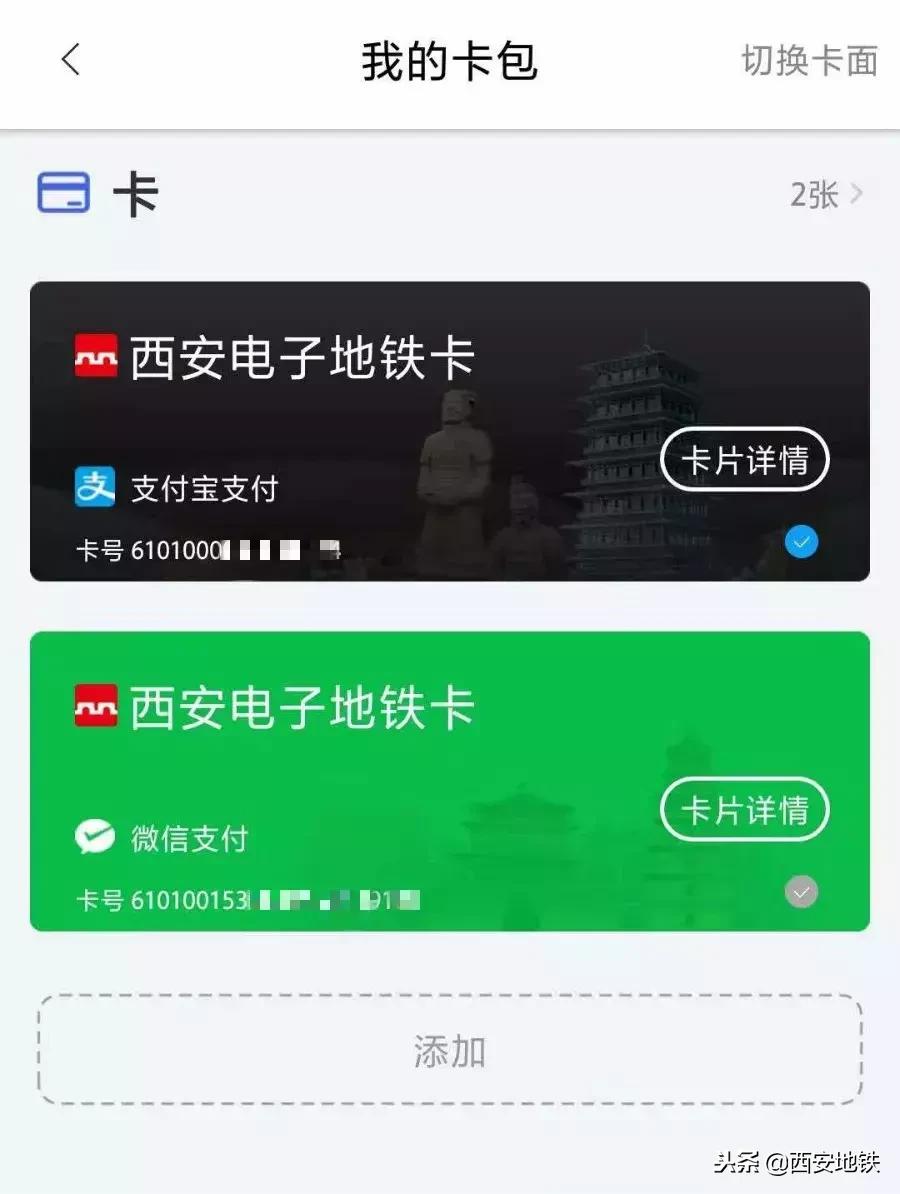Select the 我的卡包 title bar
This screenshot has height=1194, width=900.
pos(450,62)
